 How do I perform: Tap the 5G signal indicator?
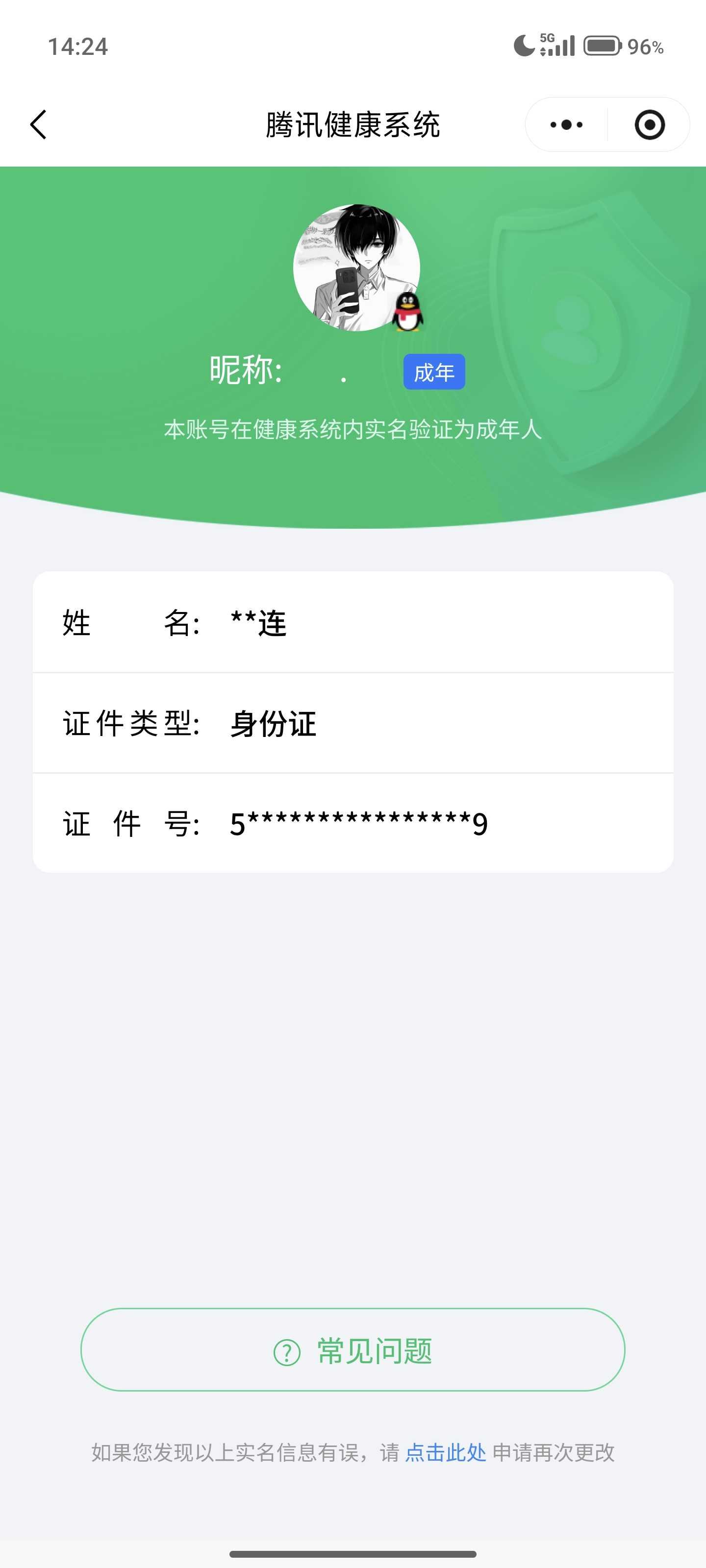[557, 44]
